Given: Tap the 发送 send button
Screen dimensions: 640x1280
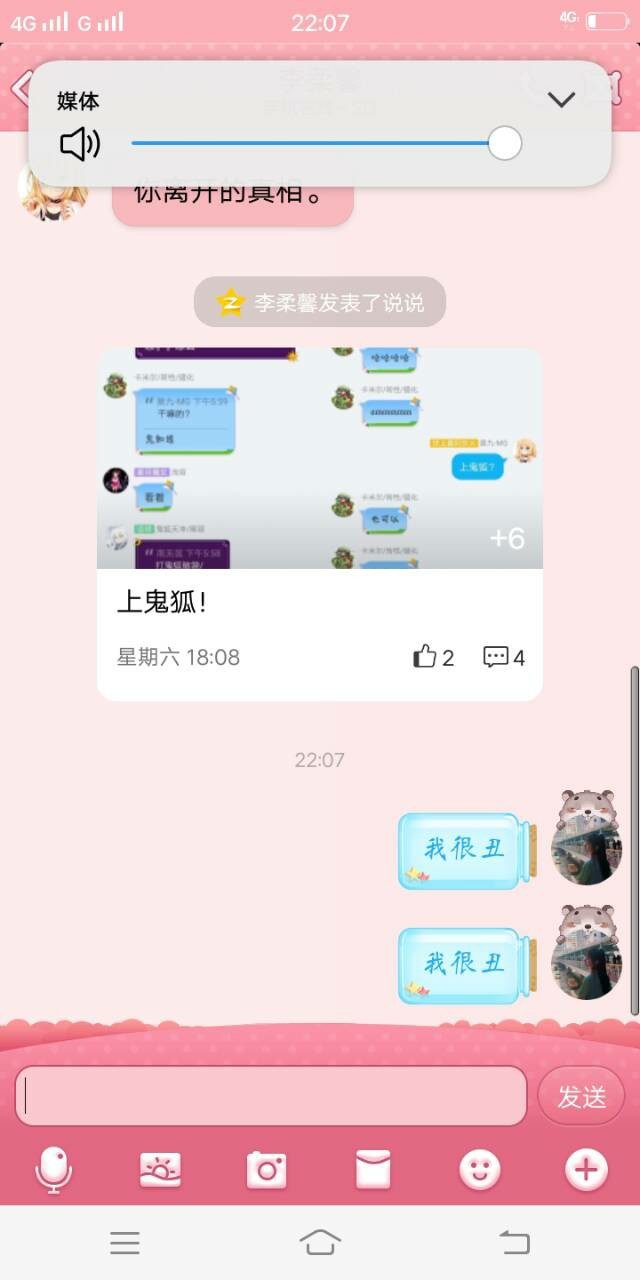Looking at the screenshot, I should 581,1096.
